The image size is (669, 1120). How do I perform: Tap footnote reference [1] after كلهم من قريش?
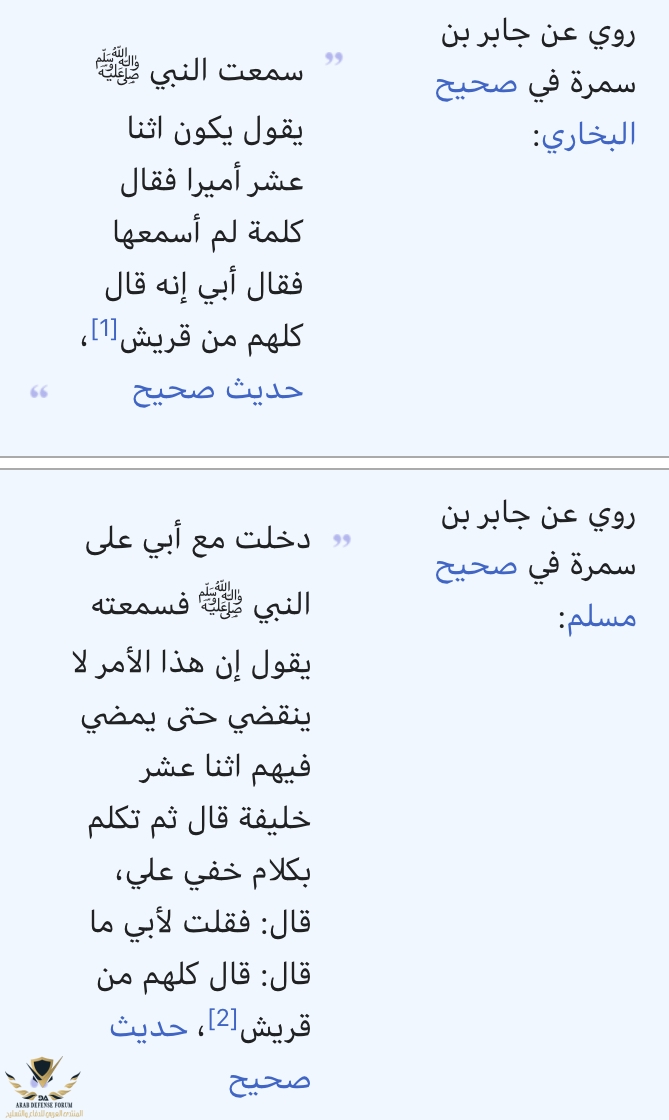(105, 329)
